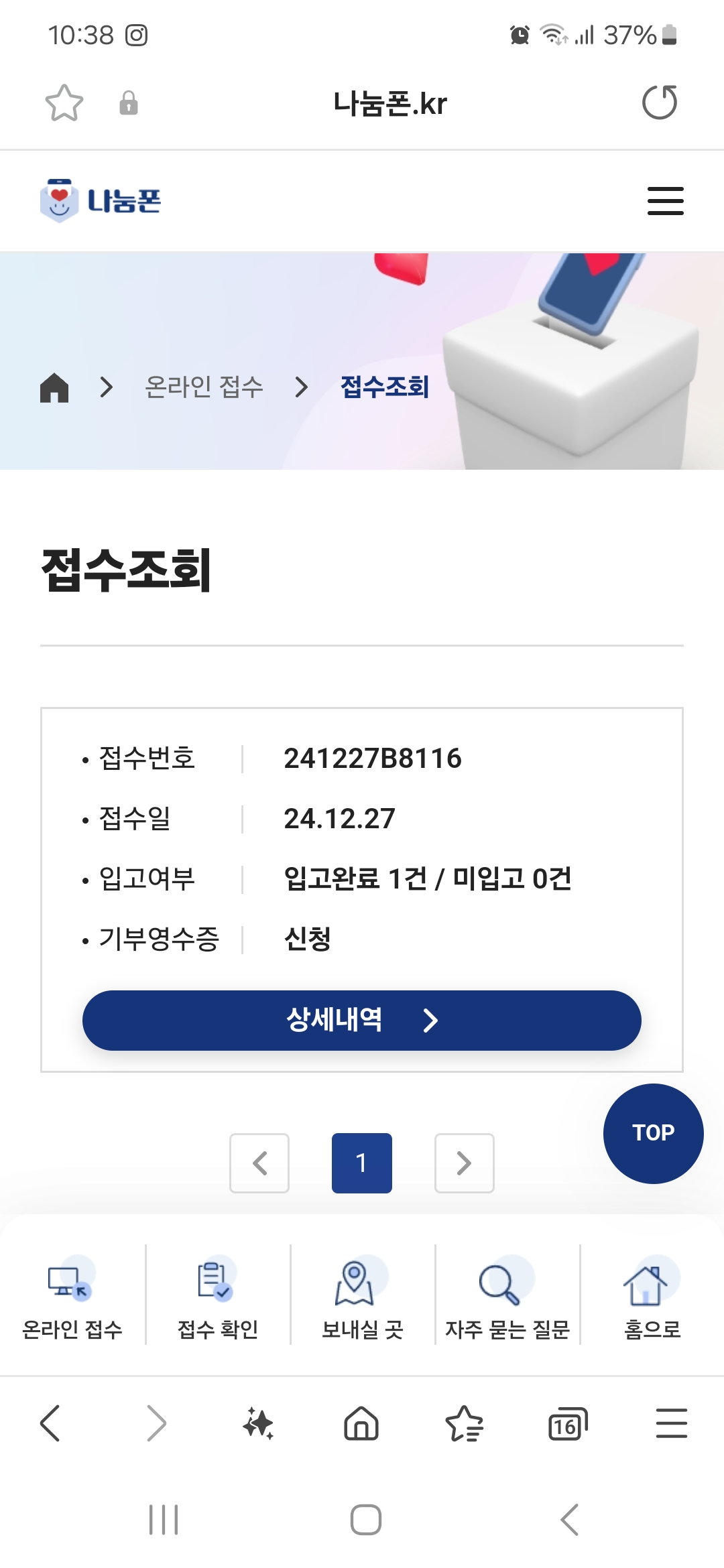This screenshot has width=724, height=1568.
Task: Open the 보내실 곳 shortcut
Action: click(362, 1297)
